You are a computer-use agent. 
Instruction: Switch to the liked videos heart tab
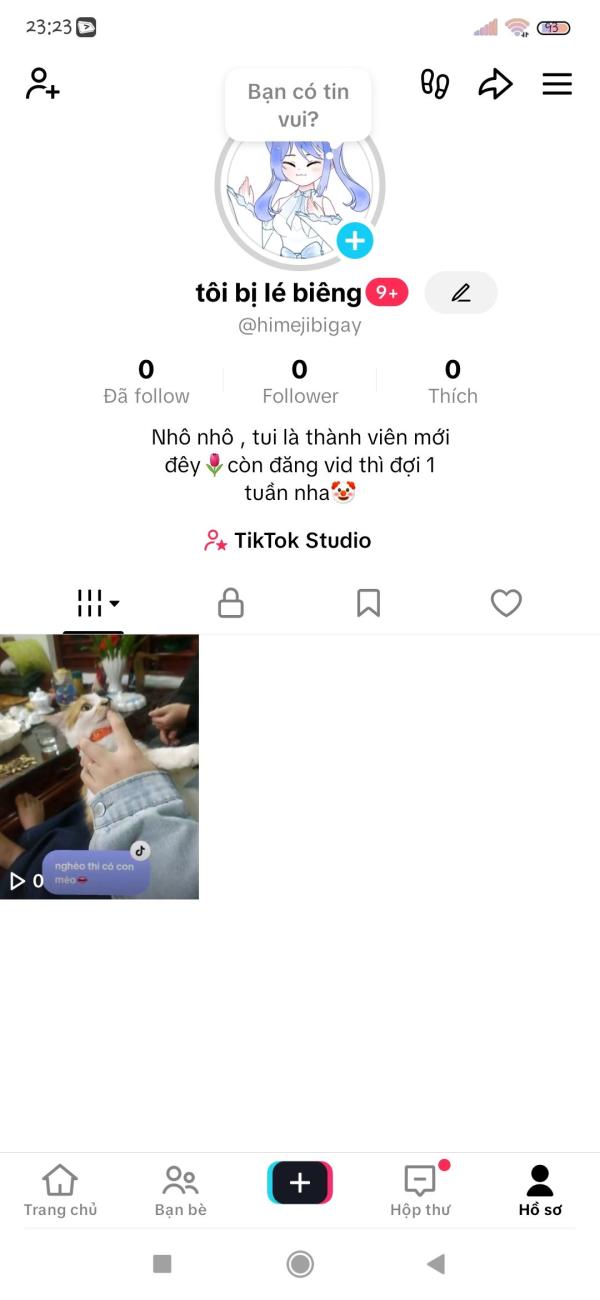pyautogui.click(x=506, y=603)
